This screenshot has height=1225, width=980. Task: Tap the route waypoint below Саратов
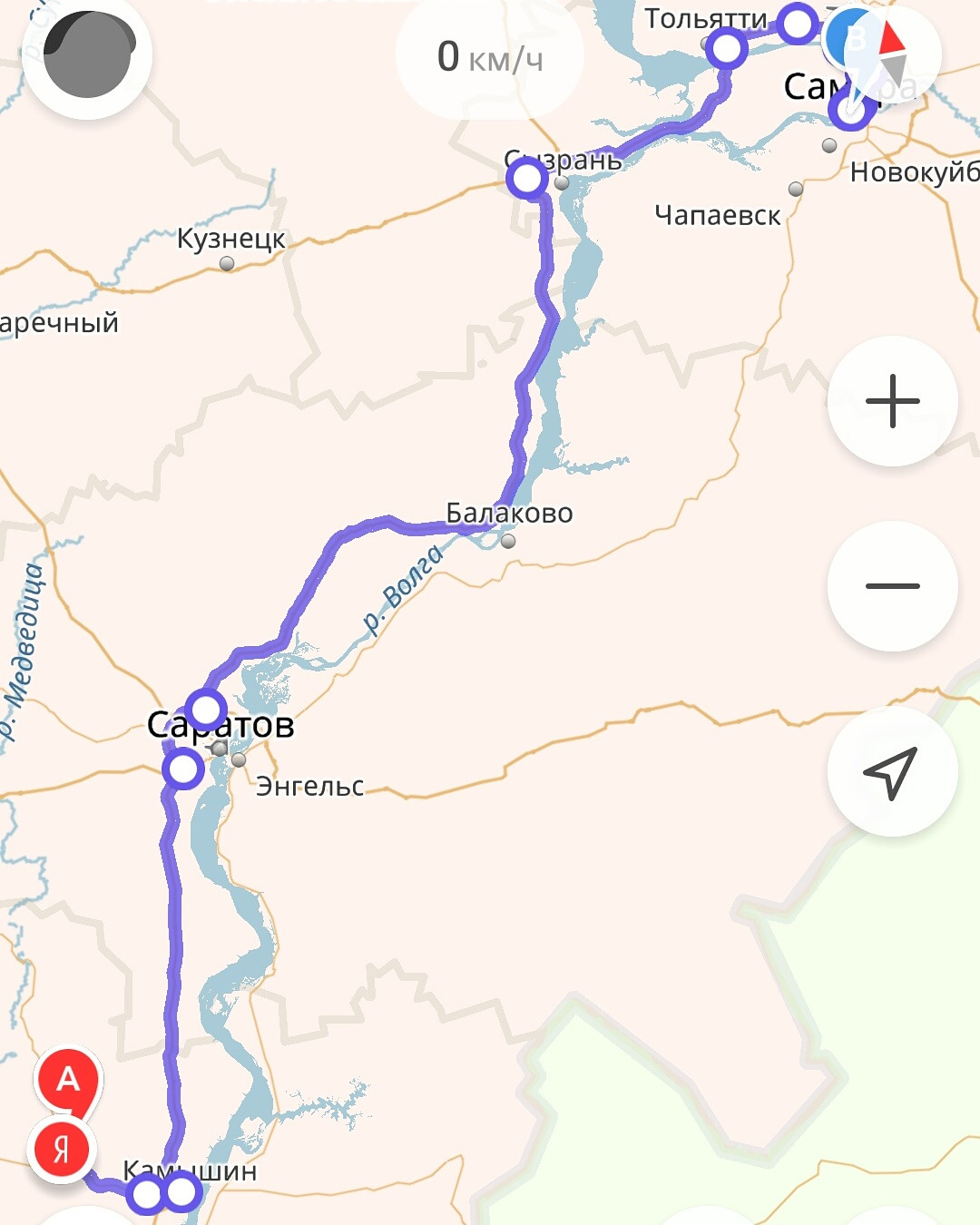(x=181, y=770)
